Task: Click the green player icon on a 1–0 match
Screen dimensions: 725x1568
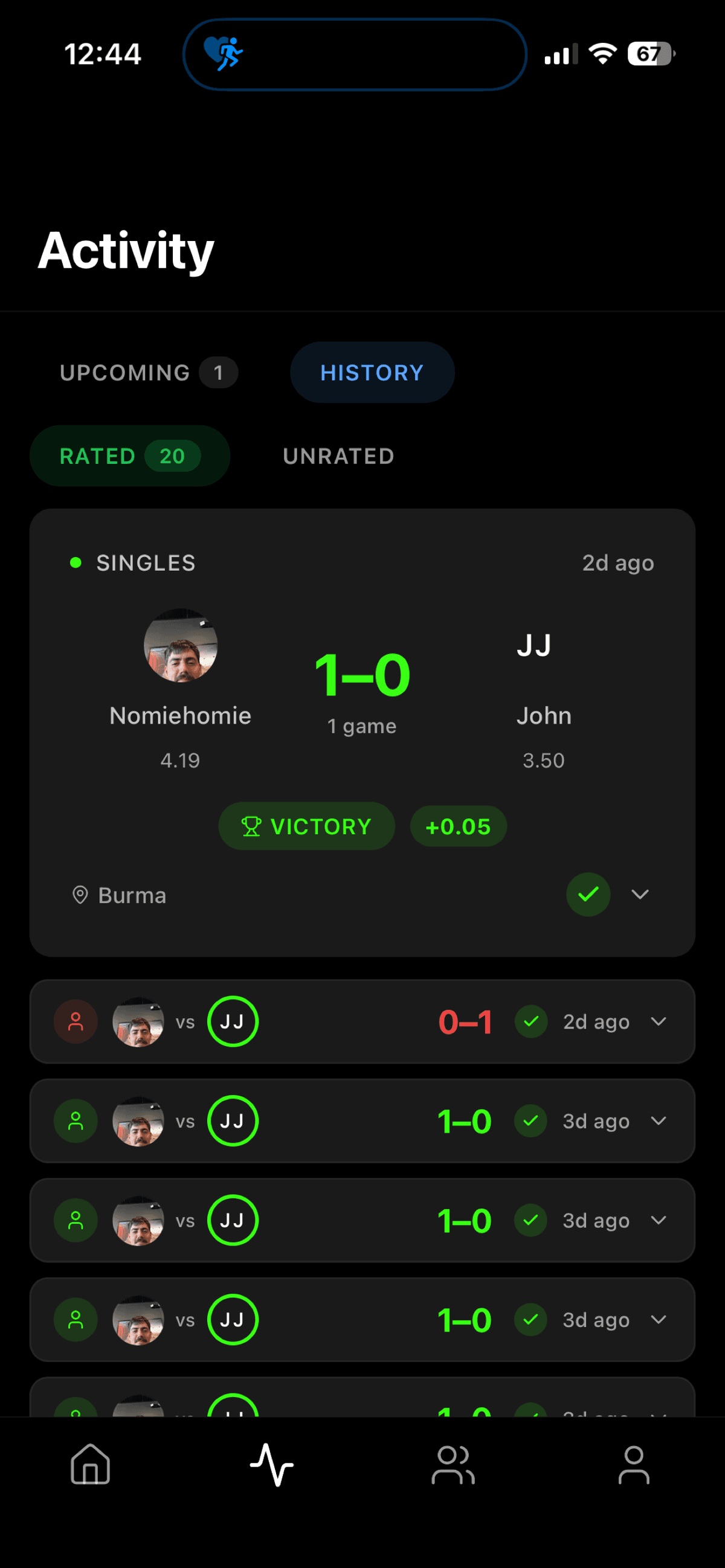Action: 75,1120
